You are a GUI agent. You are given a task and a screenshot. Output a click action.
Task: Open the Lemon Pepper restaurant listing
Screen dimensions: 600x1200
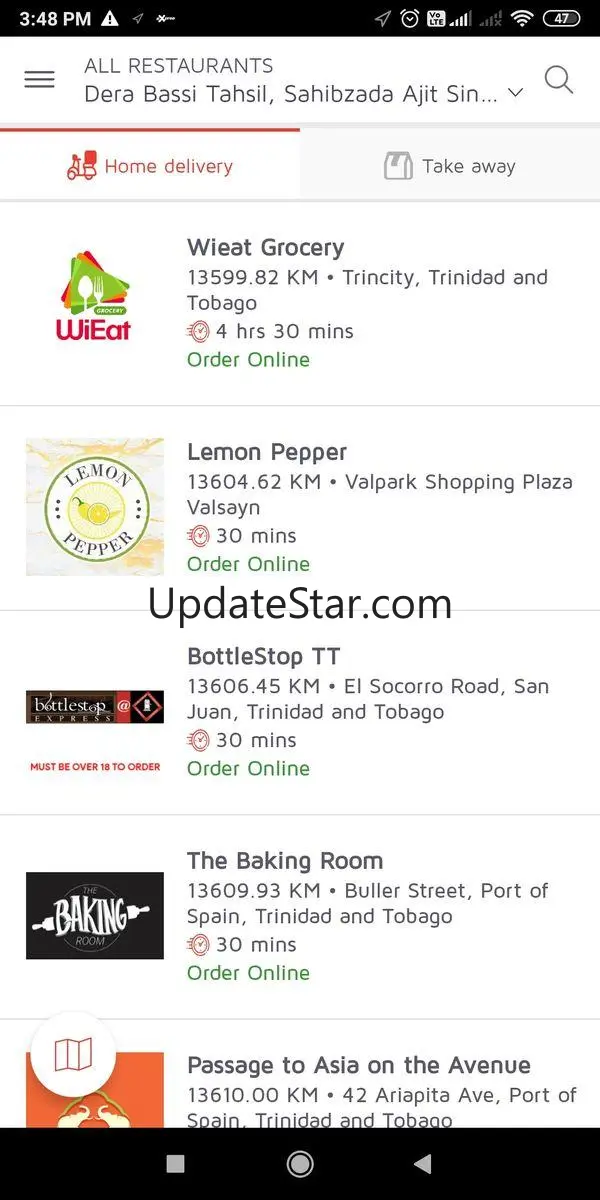click(x=300, y=508)
